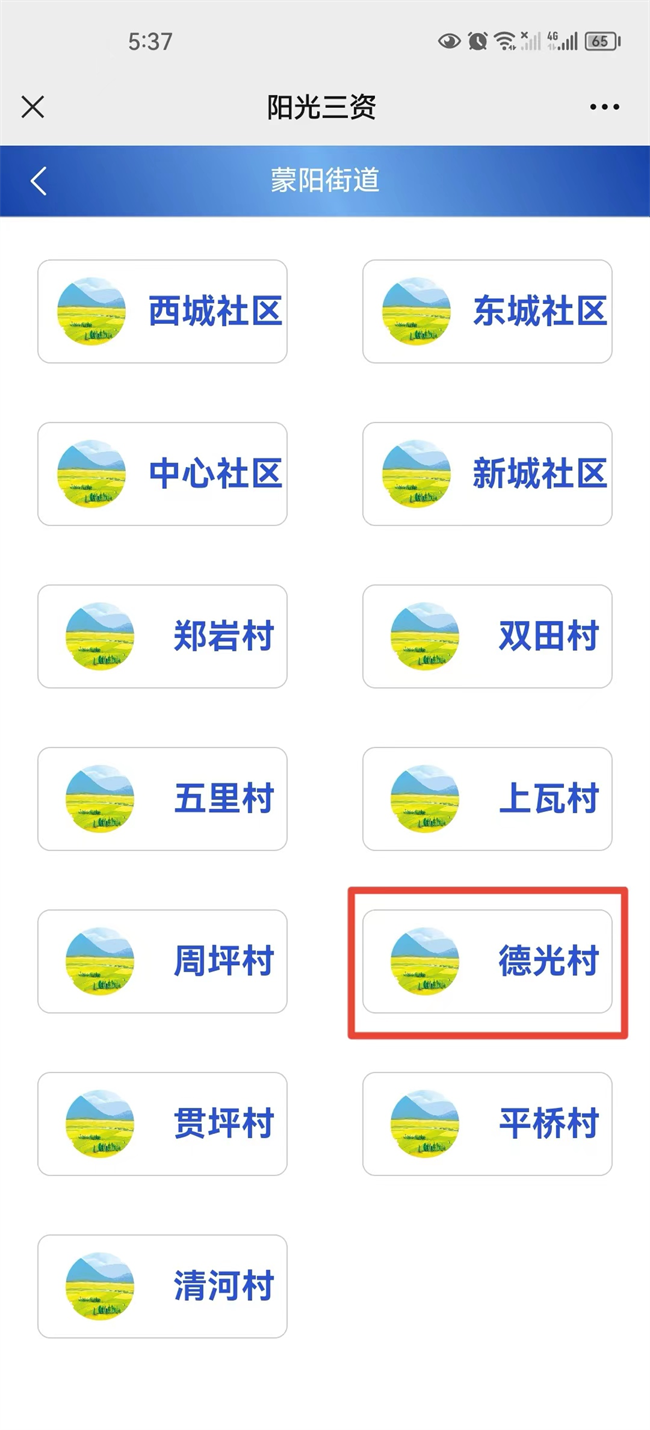Screen dimensions: 650x1430
Task: Open 郑岩村
Action: pyautogui.click(x=162, y=636)
